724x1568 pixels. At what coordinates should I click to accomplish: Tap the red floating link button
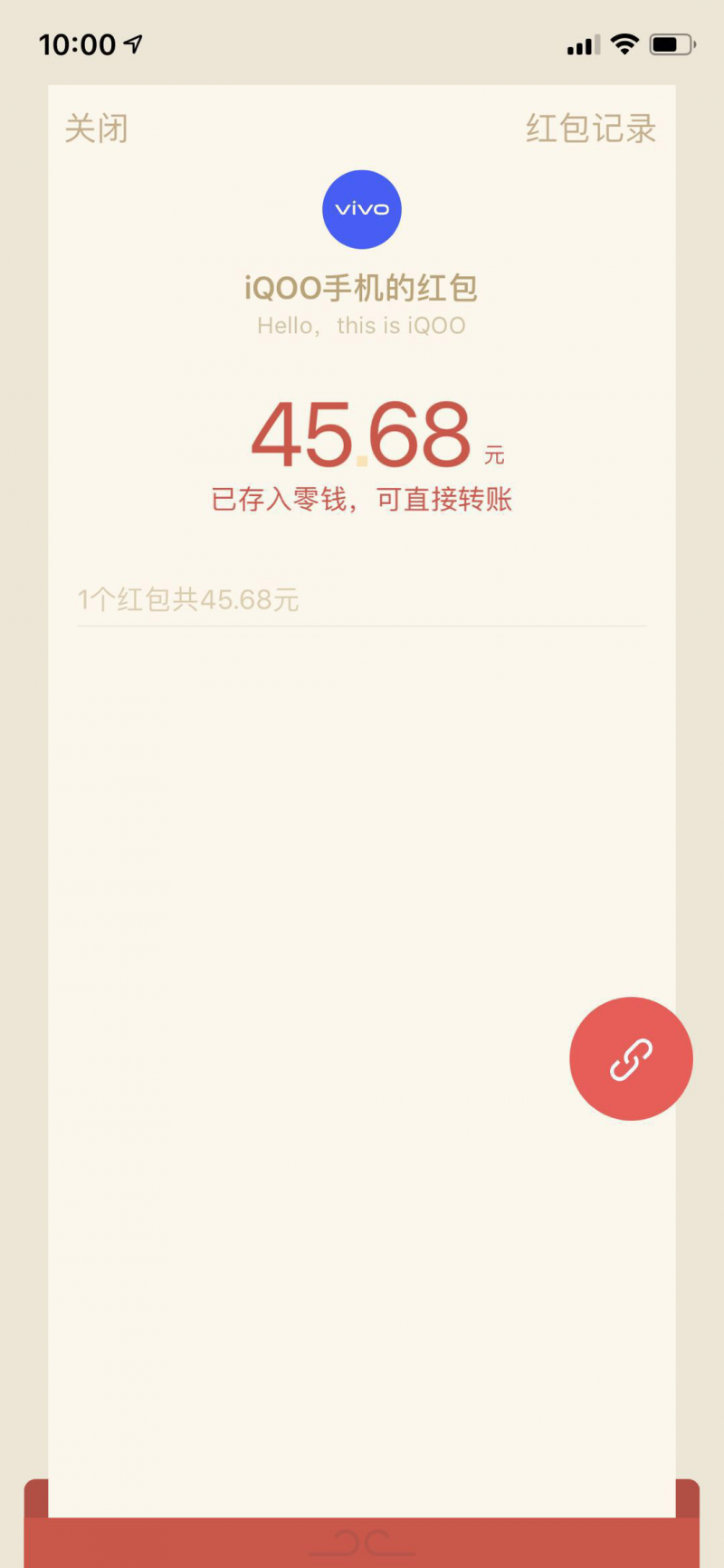[x=631, y=1058]
